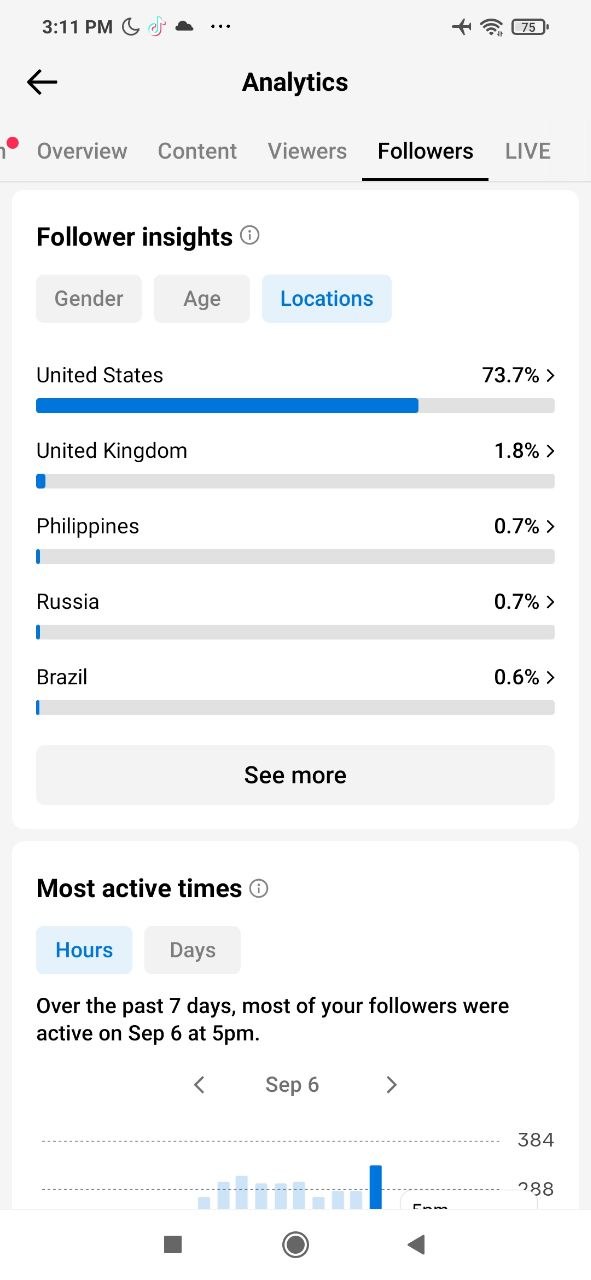Viewport: 591px width, 1280px height.
Task: Open United States location details
Action: pos(295,388)
